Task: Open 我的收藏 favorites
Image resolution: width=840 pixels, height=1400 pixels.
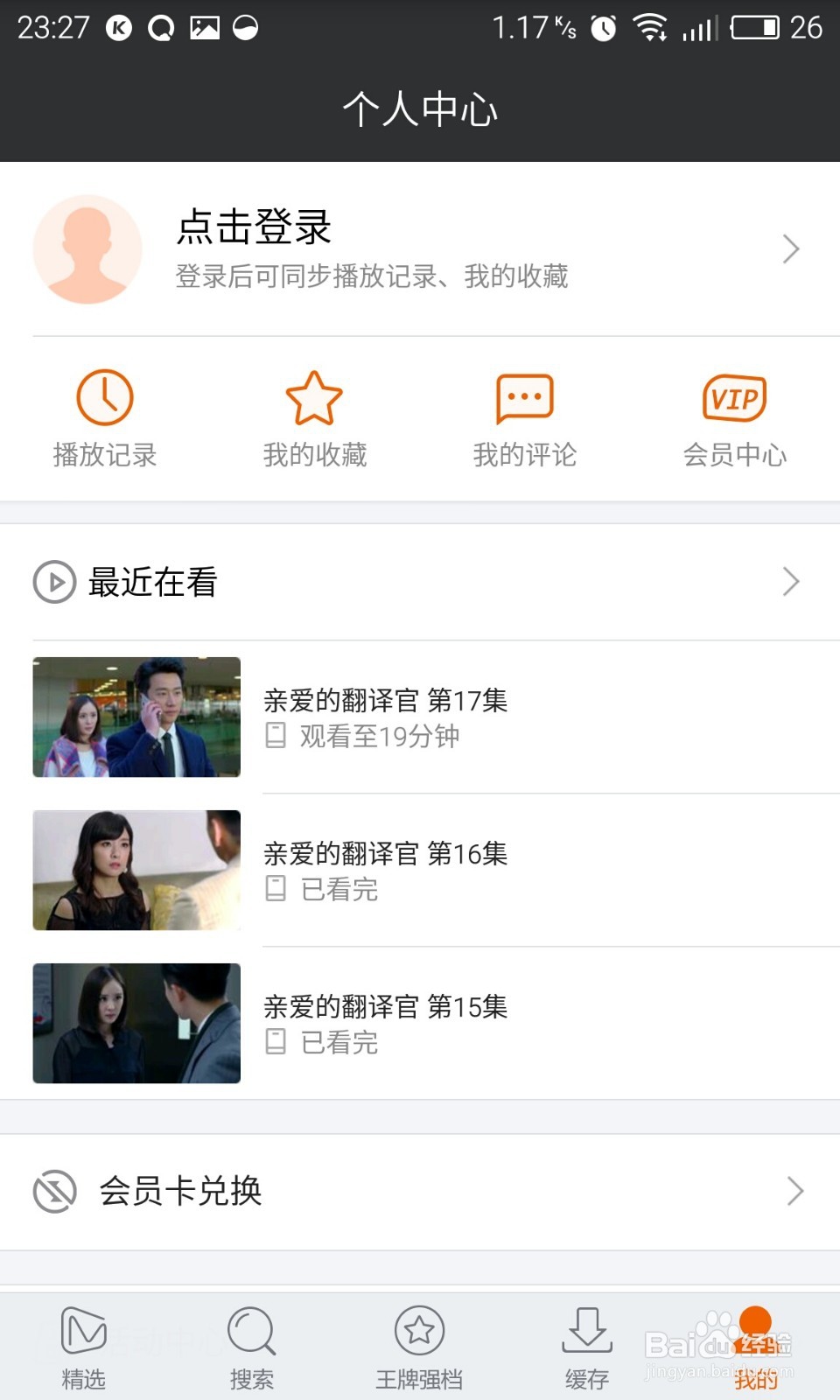Action: click(314, 419)
